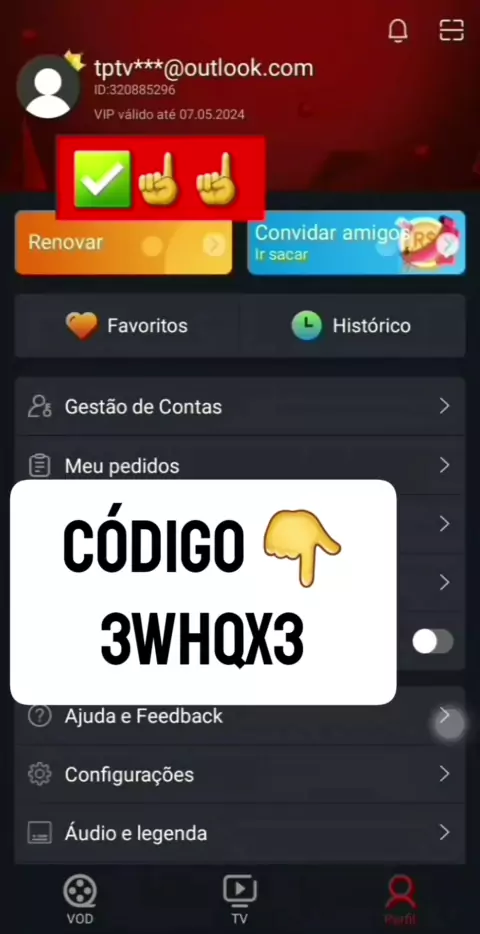Switch to the VOD tab

point(80,899)
